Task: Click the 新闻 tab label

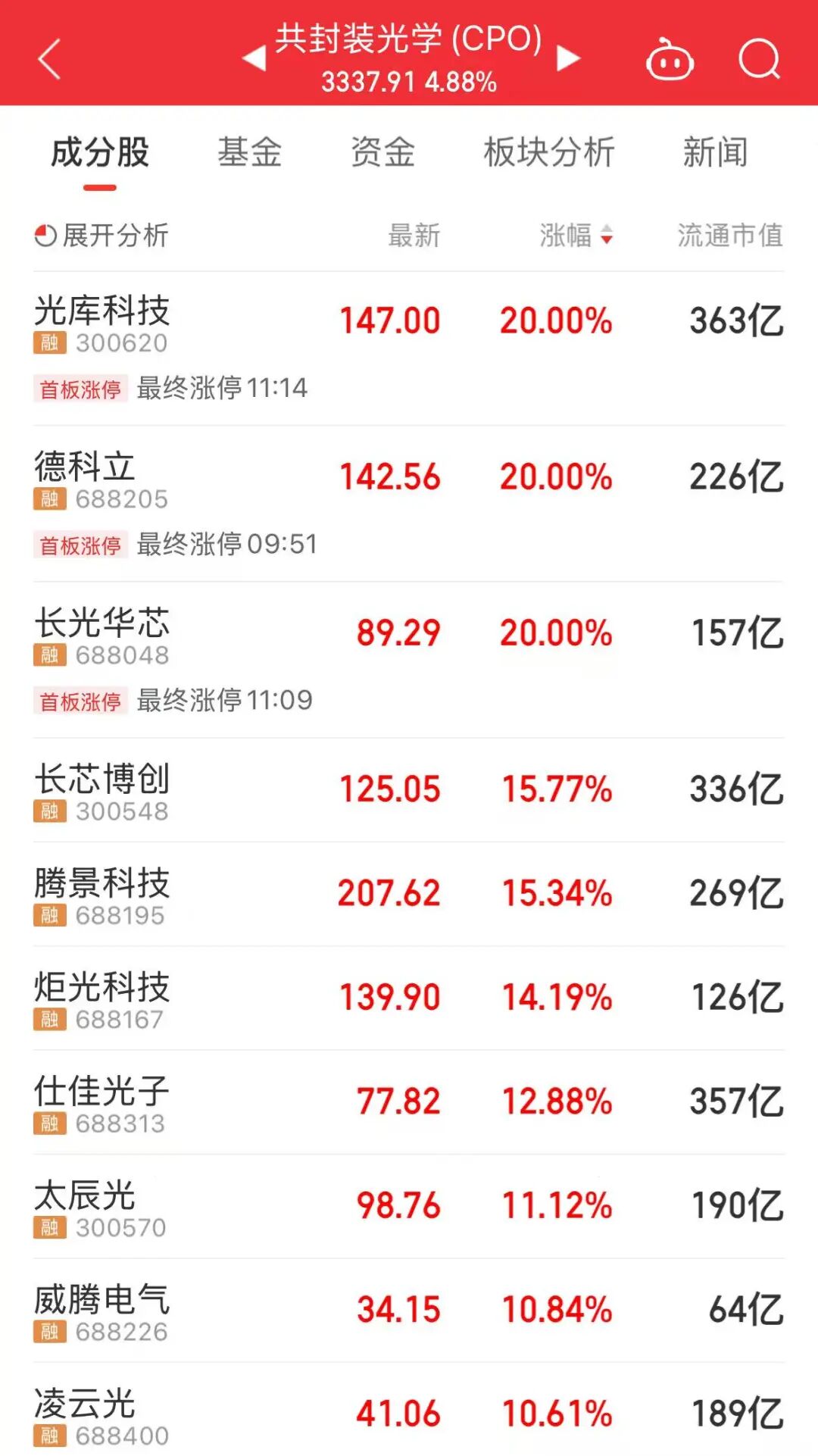Action: (715, 153)
